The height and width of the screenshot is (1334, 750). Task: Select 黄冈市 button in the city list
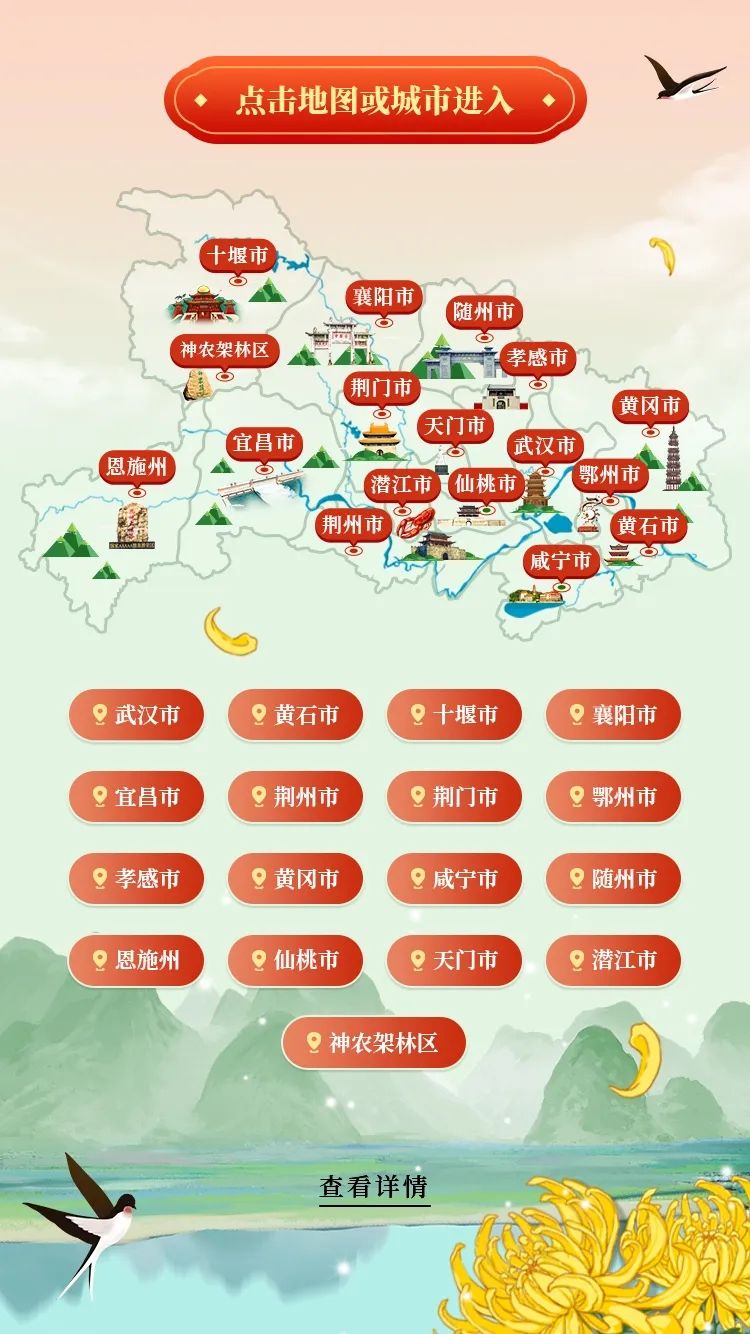[x=295, y=879]
